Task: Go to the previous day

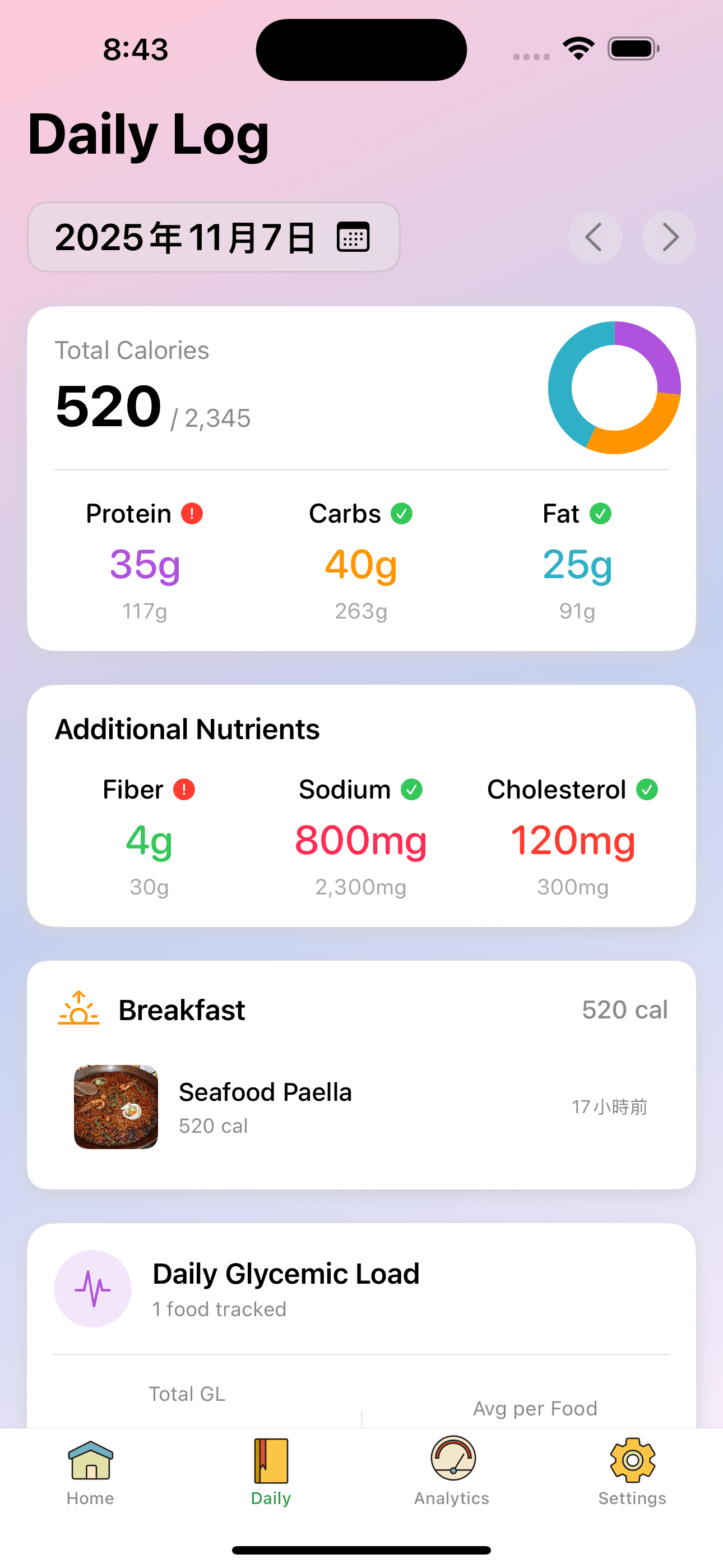Action: (595, 237)
